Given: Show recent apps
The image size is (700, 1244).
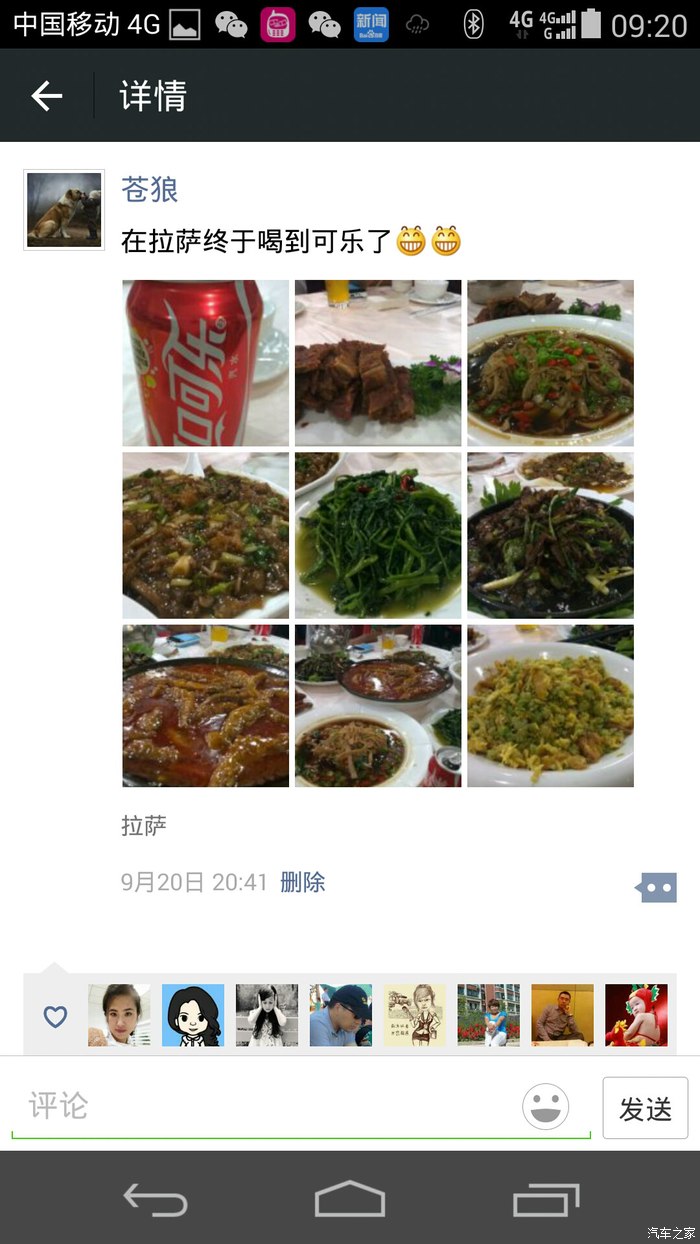Looking at the screenshot, I should click(x=546, y=1198).
